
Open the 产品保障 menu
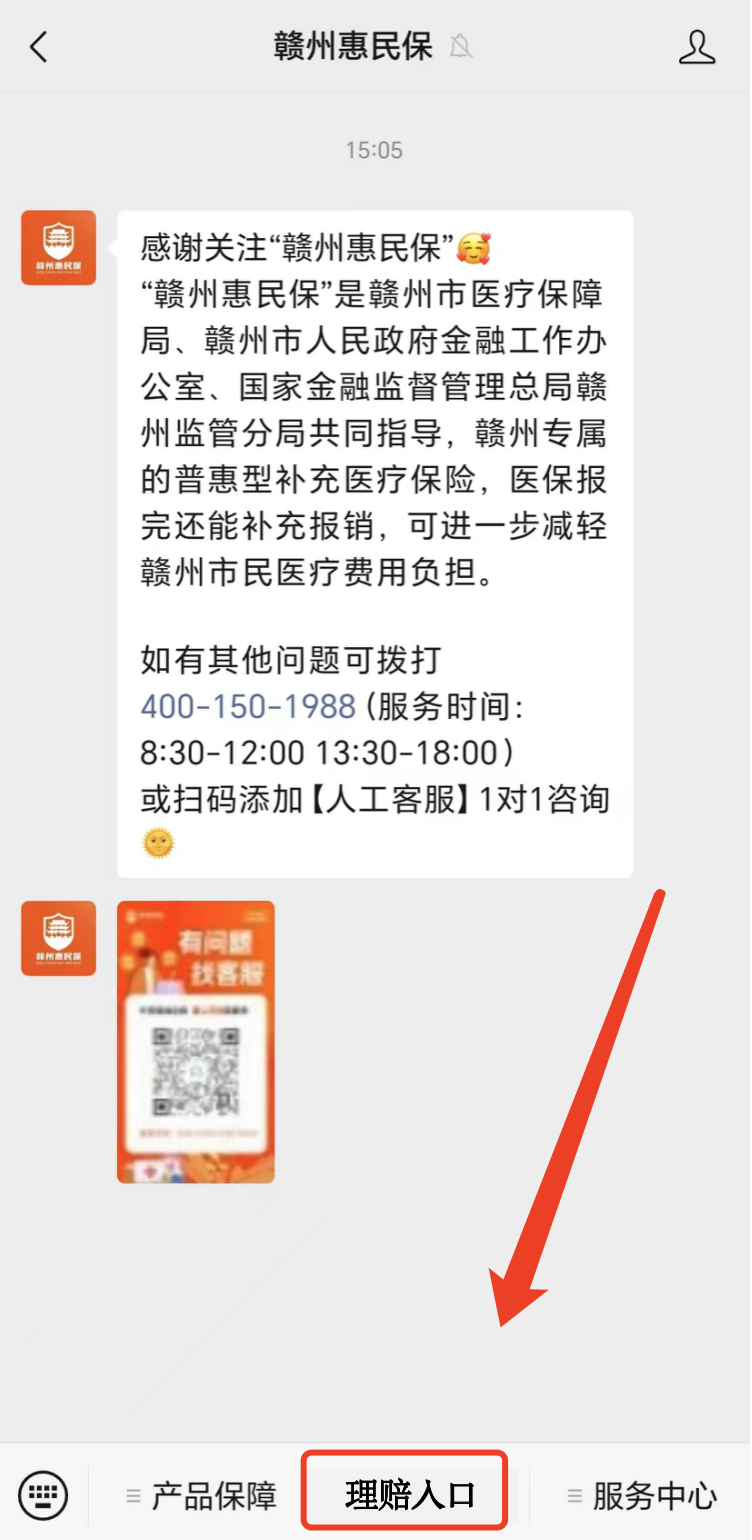point(202,1495)
